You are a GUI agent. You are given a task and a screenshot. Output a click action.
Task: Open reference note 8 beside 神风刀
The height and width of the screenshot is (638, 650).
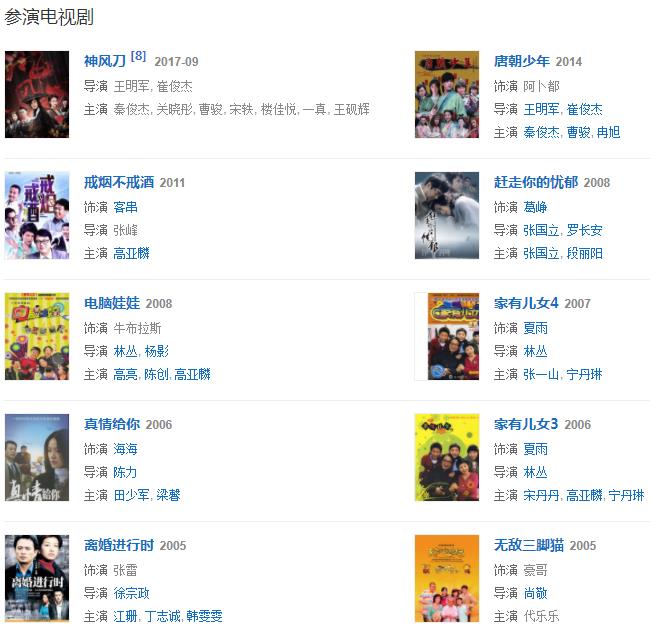(x=138, y=56)
